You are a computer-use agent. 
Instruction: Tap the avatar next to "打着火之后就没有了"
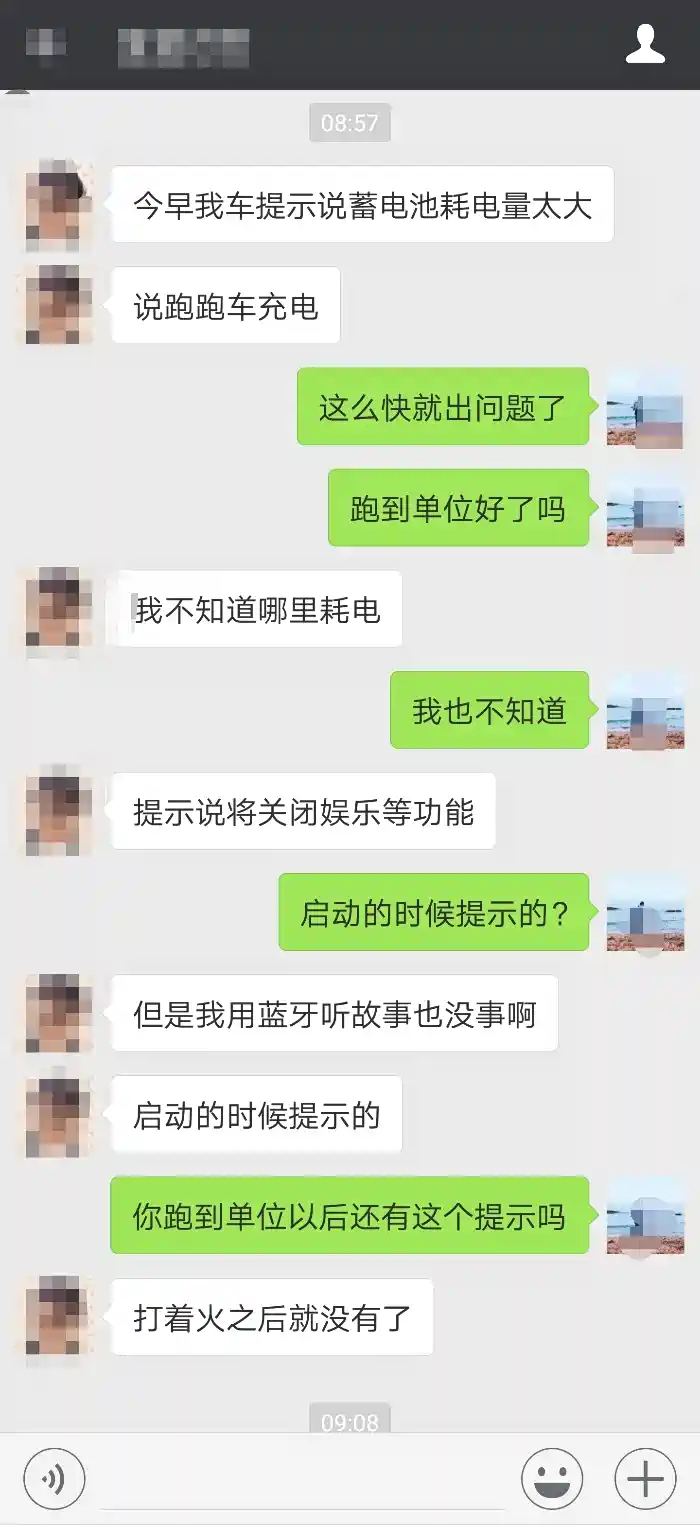click(59, 1317)
